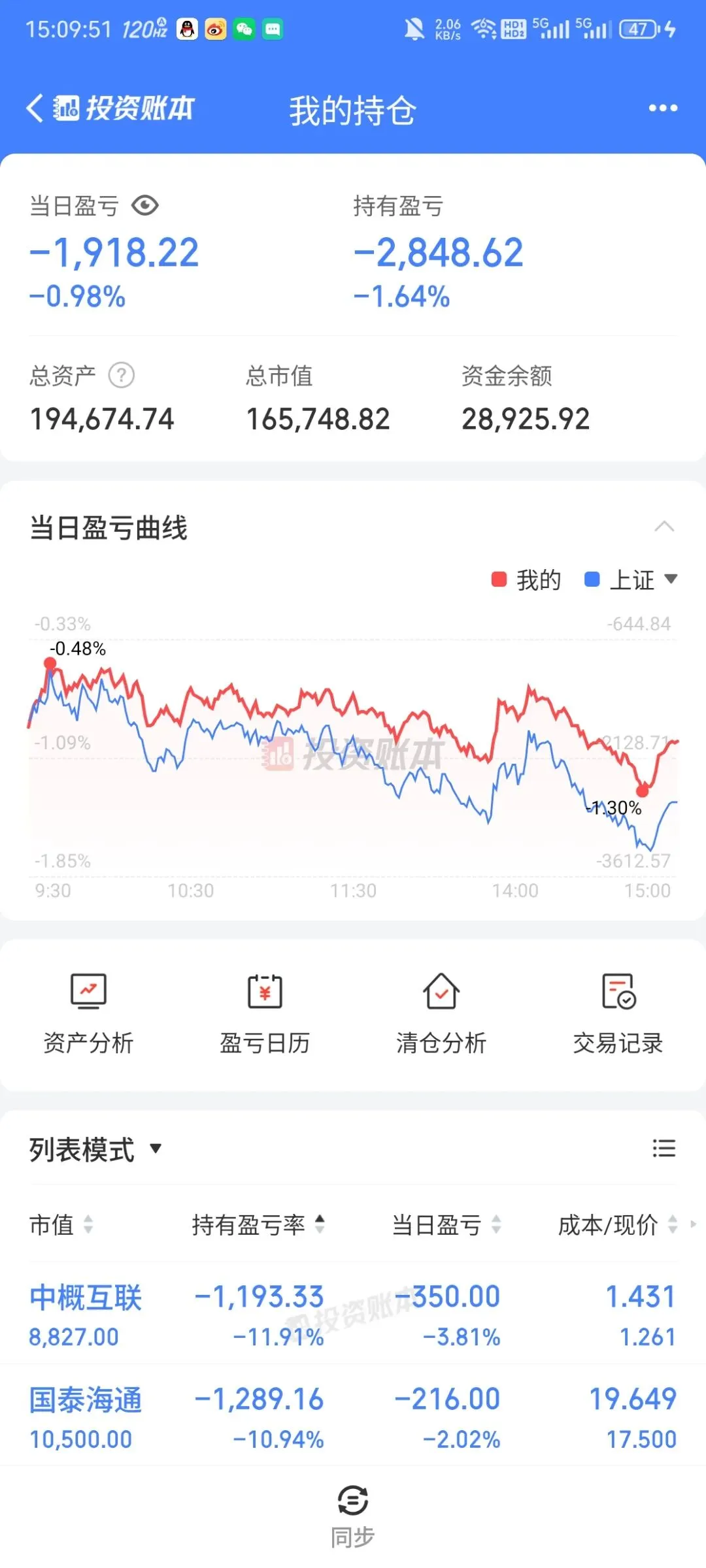Sort holdings by 当日盈亏
706x1568 pixels.
[446, 1225]
